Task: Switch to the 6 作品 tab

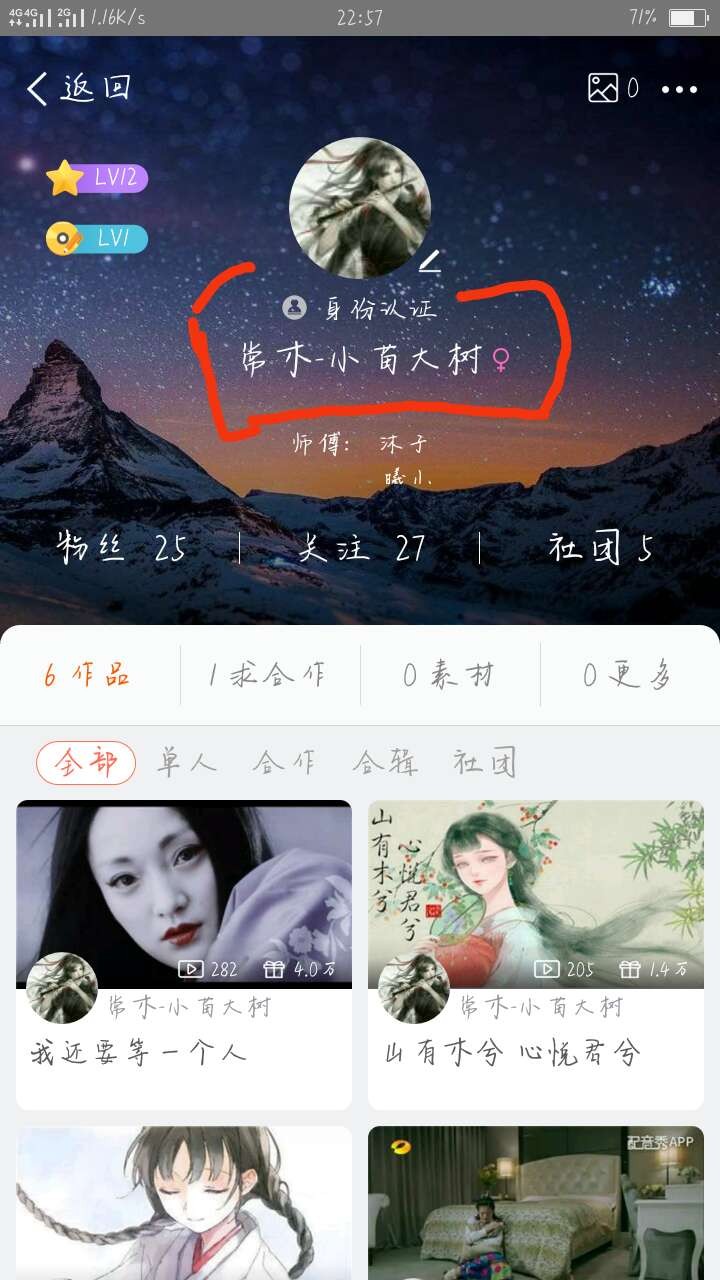Action: 88,676
